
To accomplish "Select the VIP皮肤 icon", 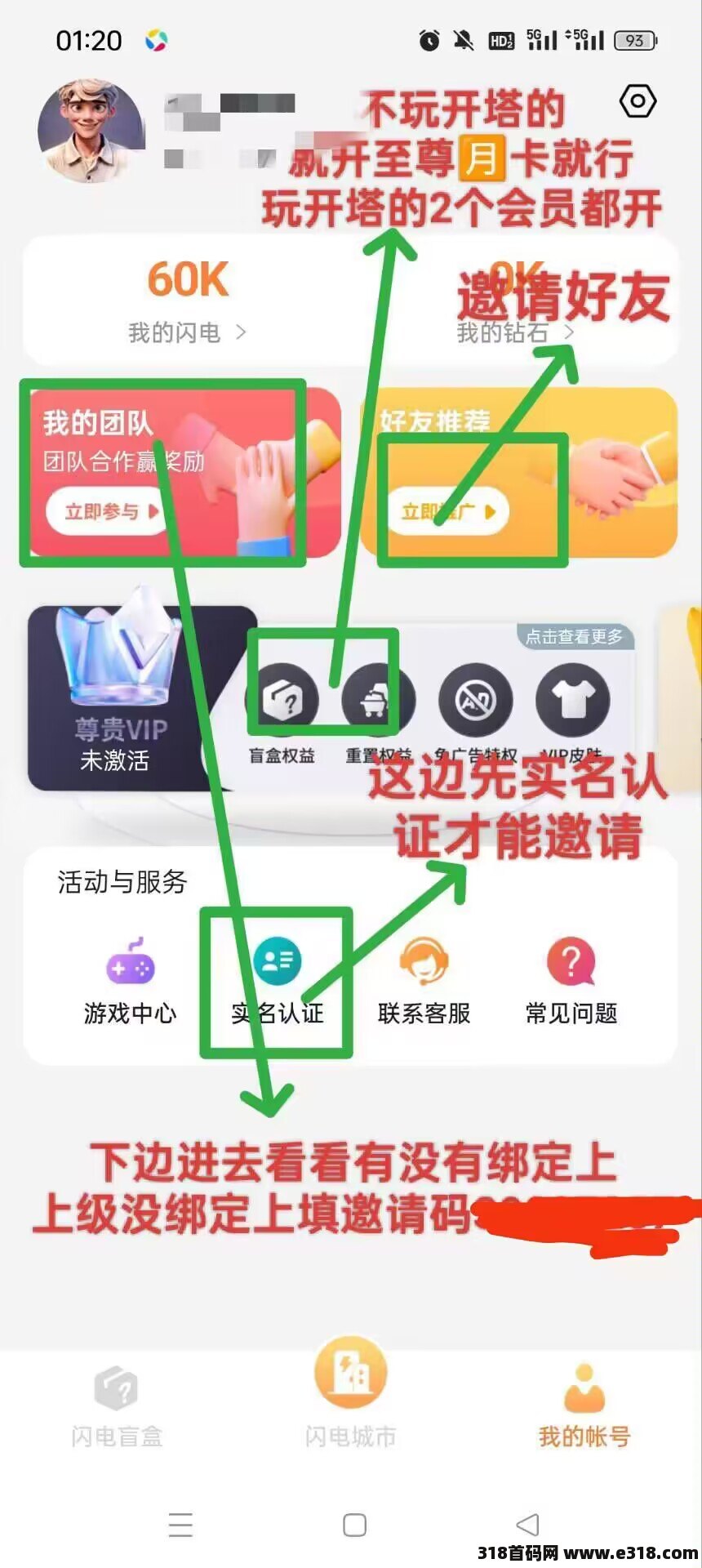I will [x=573, y=700].
